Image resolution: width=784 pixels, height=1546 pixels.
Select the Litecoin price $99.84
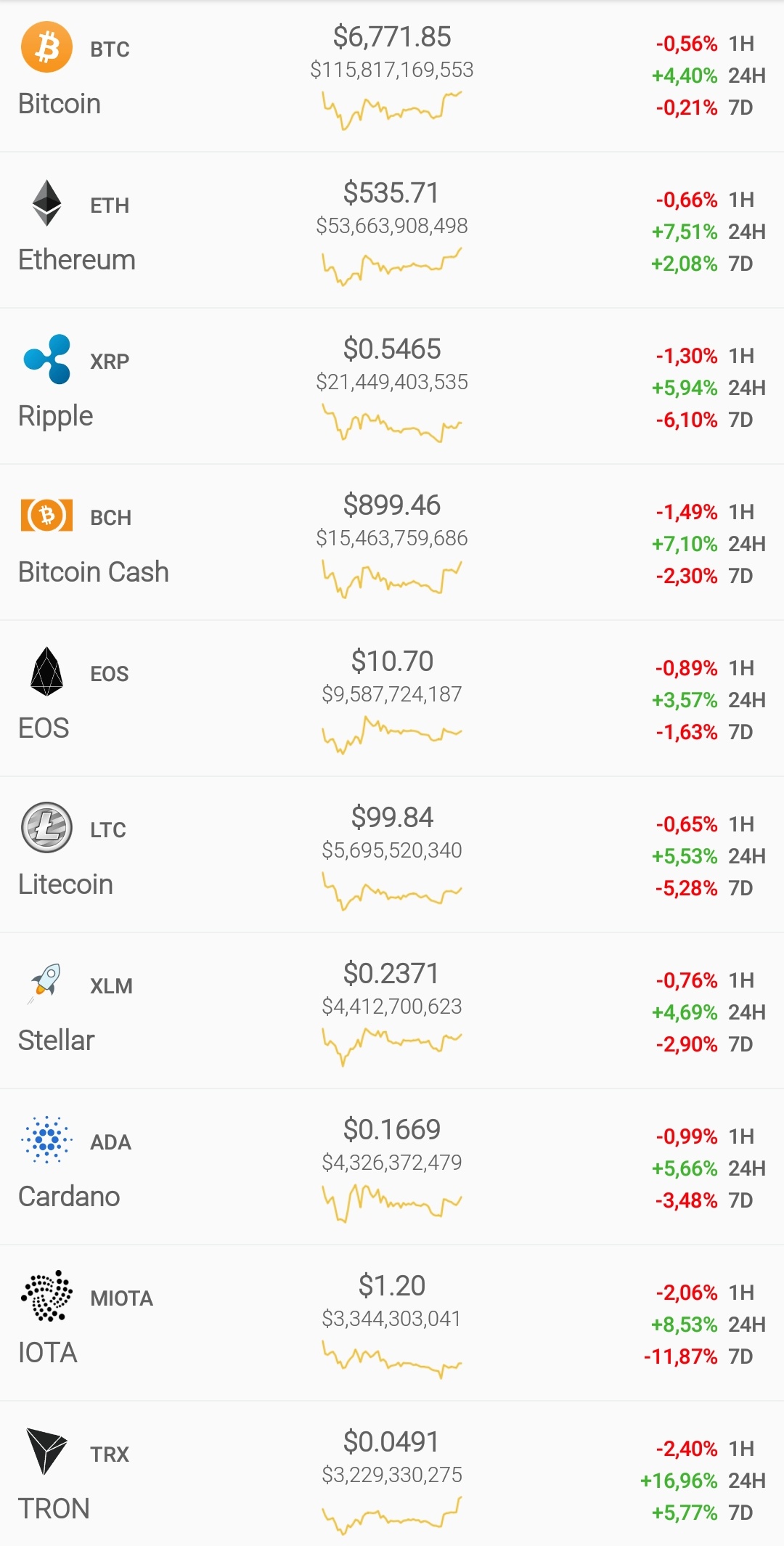pos(391,816)
